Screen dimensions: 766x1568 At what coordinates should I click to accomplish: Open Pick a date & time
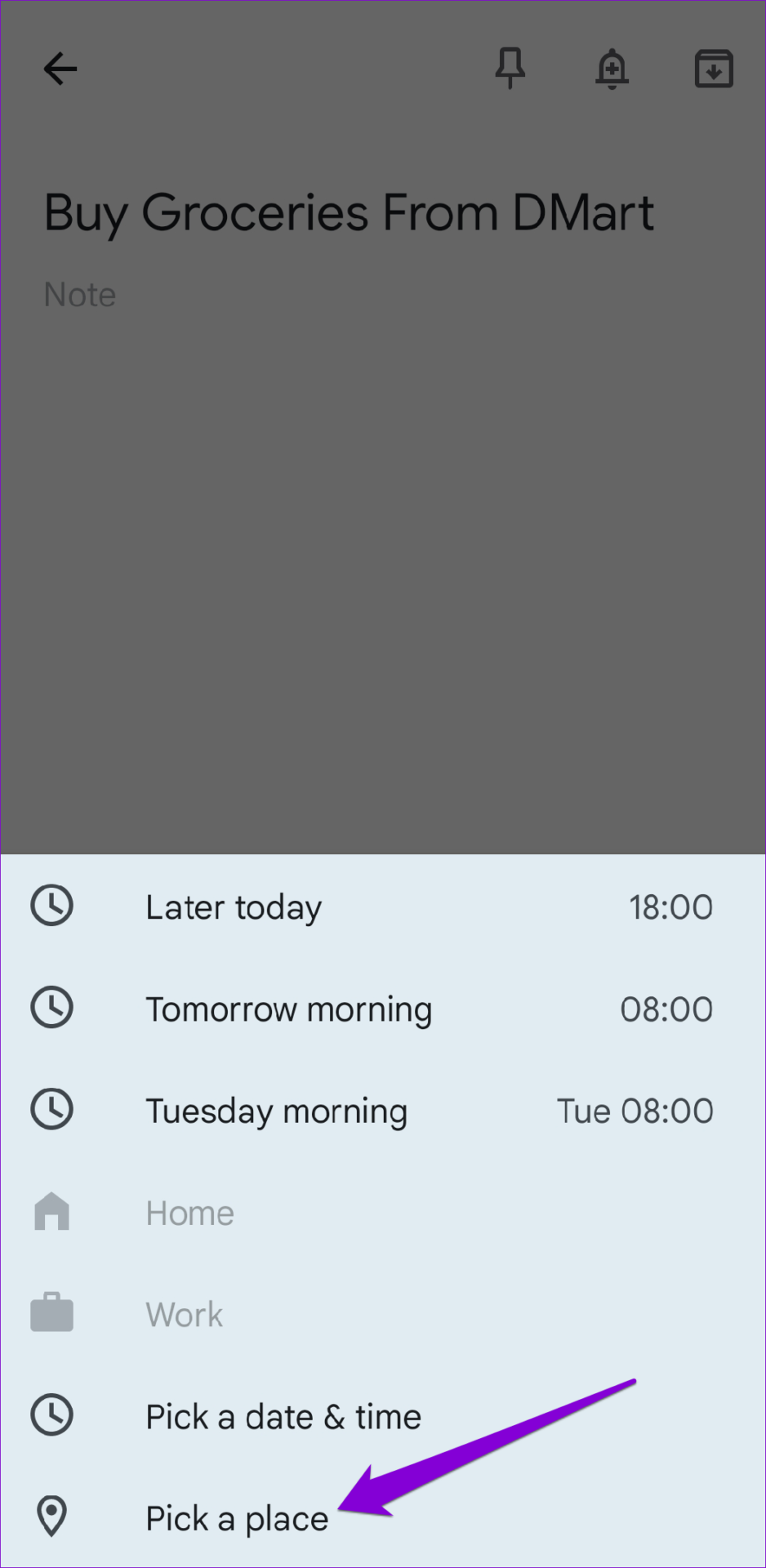tap(383, 1417)
